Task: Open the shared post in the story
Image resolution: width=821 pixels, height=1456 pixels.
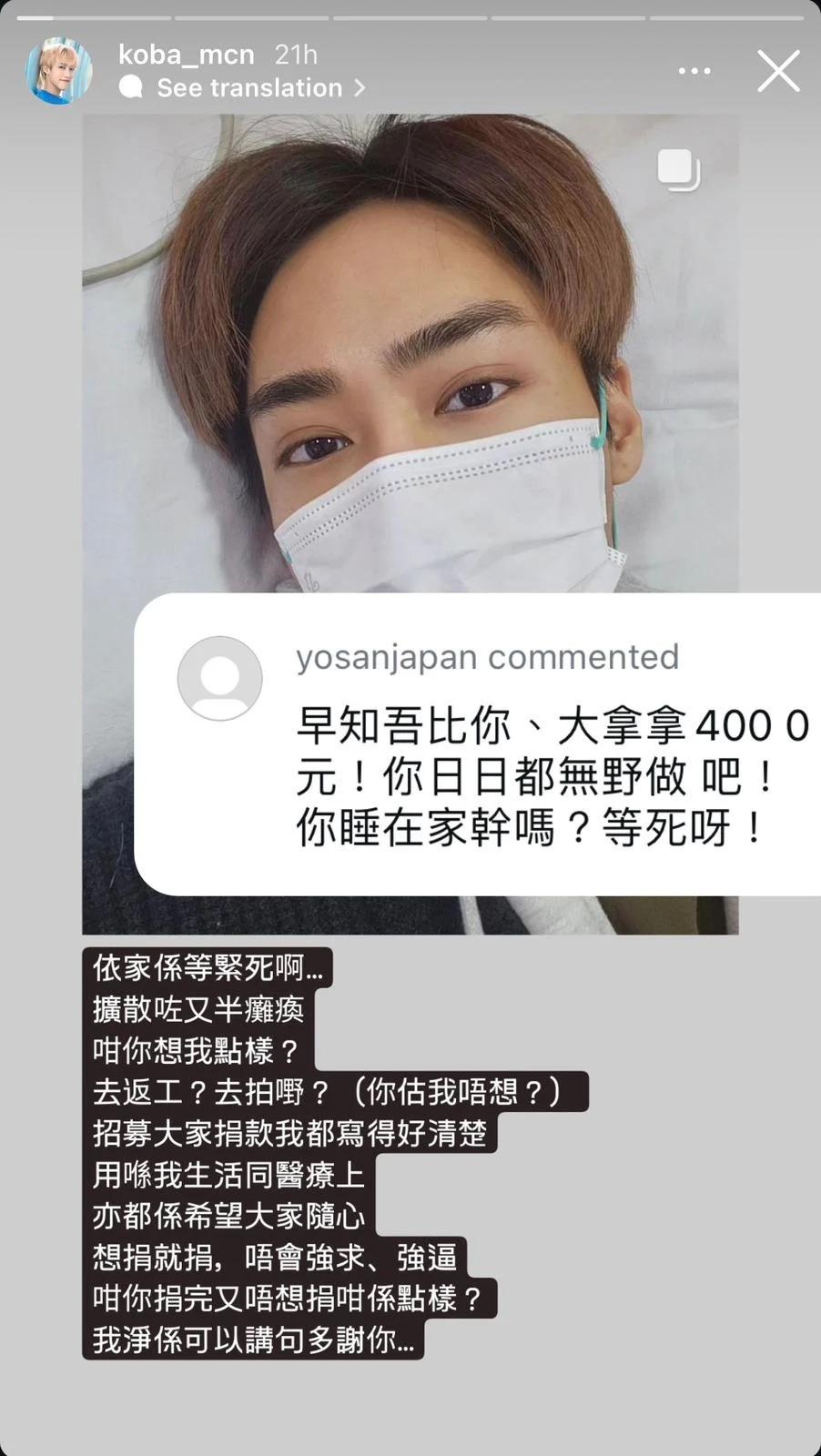Action: click(x=410, y=364)
